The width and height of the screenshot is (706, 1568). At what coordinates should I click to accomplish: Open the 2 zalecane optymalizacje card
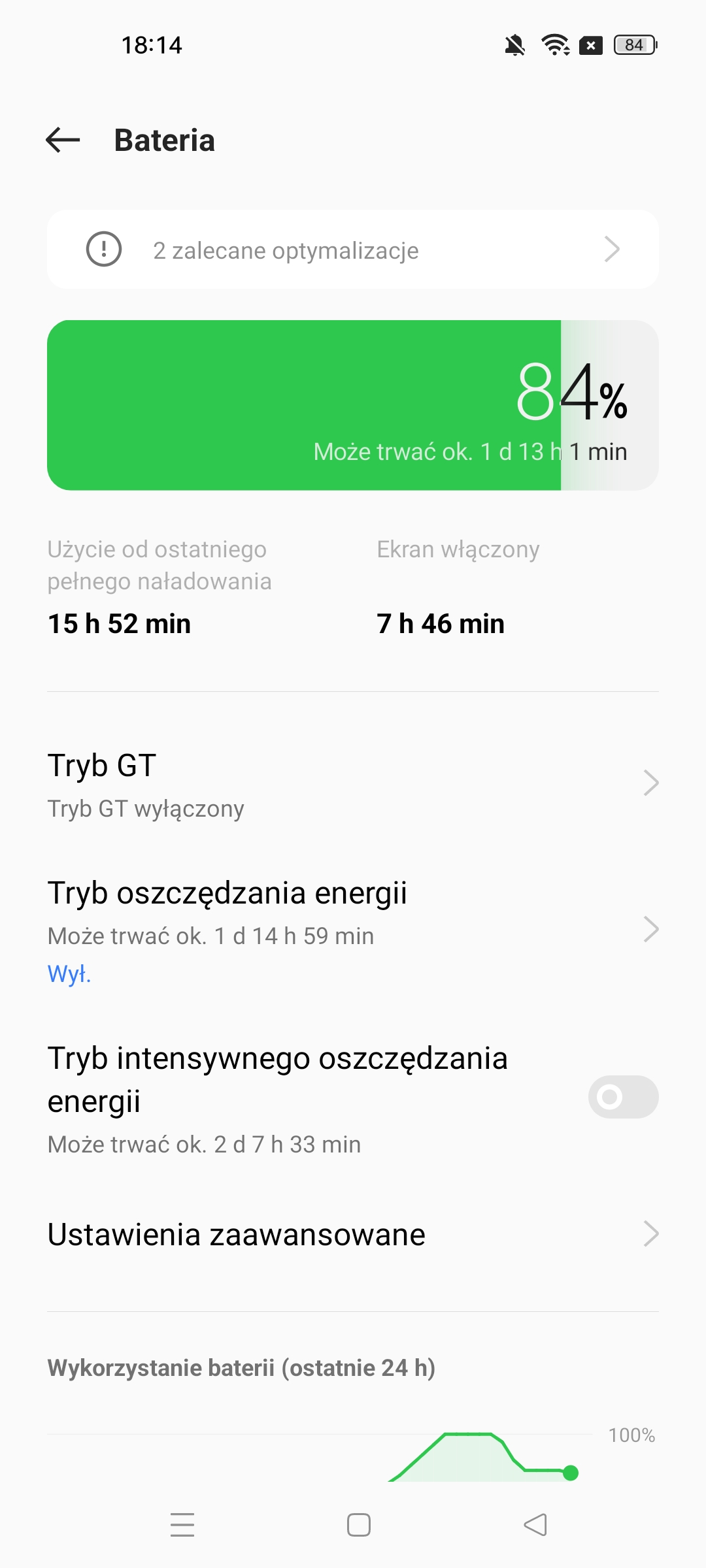[x=353, y=250]
